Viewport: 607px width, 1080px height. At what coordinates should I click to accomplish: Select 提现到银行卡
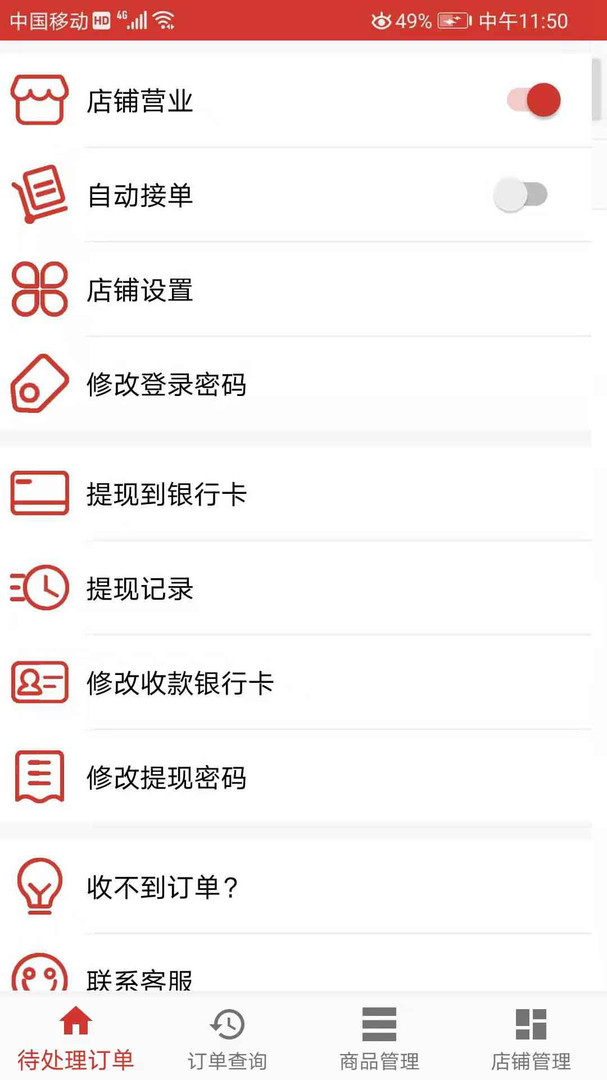click(300, 494)
